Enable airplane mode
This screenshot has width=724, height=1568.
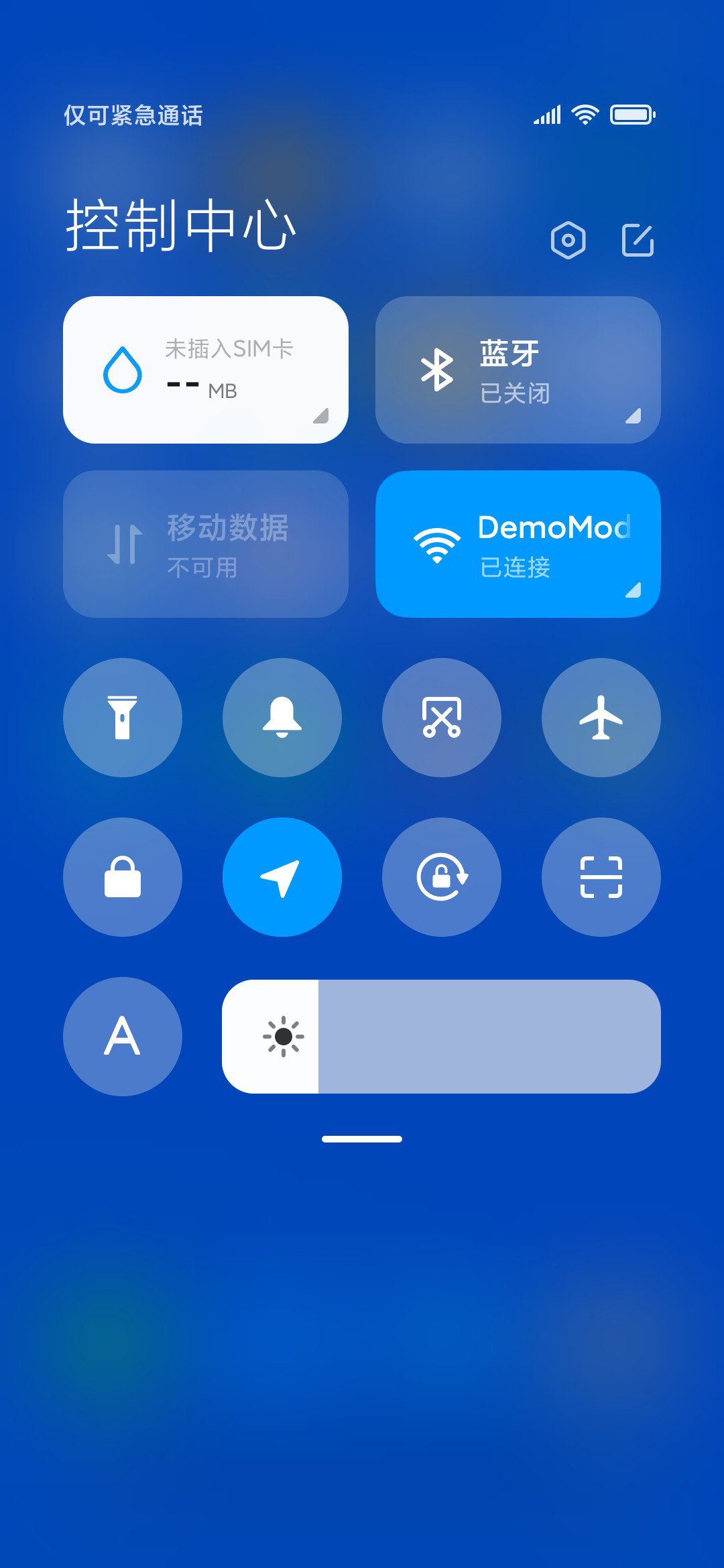[x=601, y=718]
